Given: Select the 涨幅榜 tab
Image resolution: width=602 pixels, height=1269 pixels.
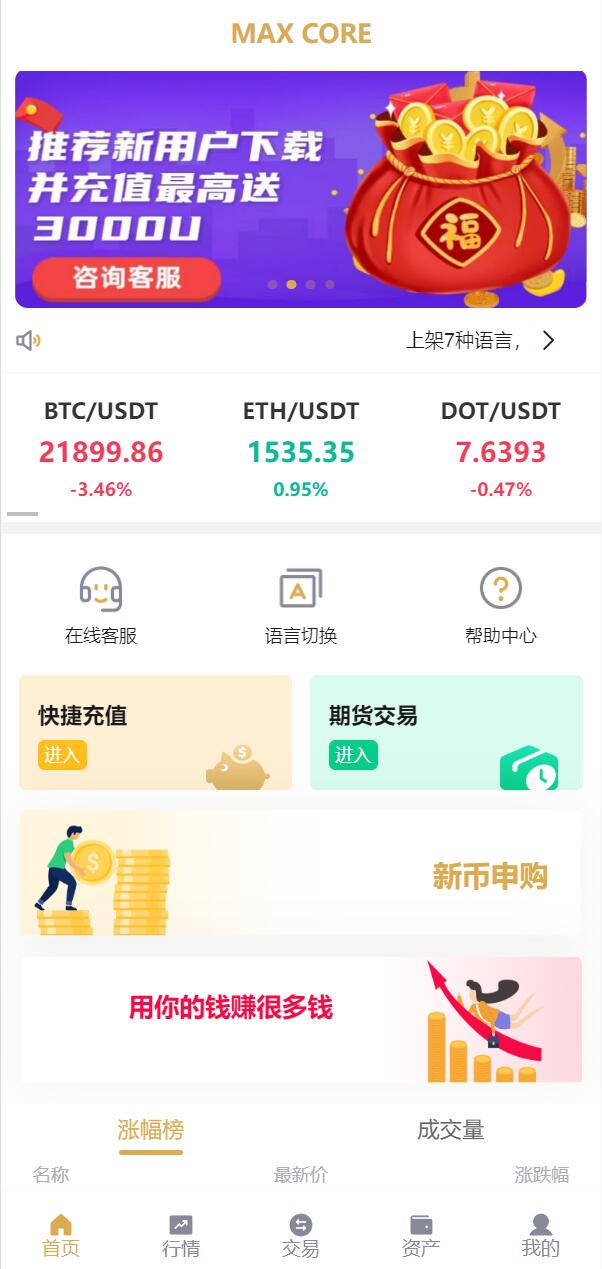Looking at the screenshot, I should point(150,1131).
